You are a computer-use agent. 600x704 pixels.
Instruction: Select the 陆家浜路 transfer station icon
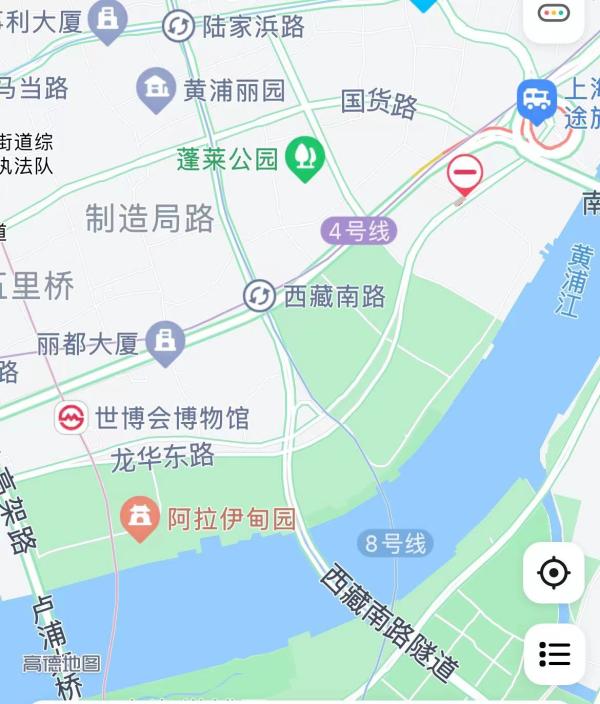tap(179, 26)
